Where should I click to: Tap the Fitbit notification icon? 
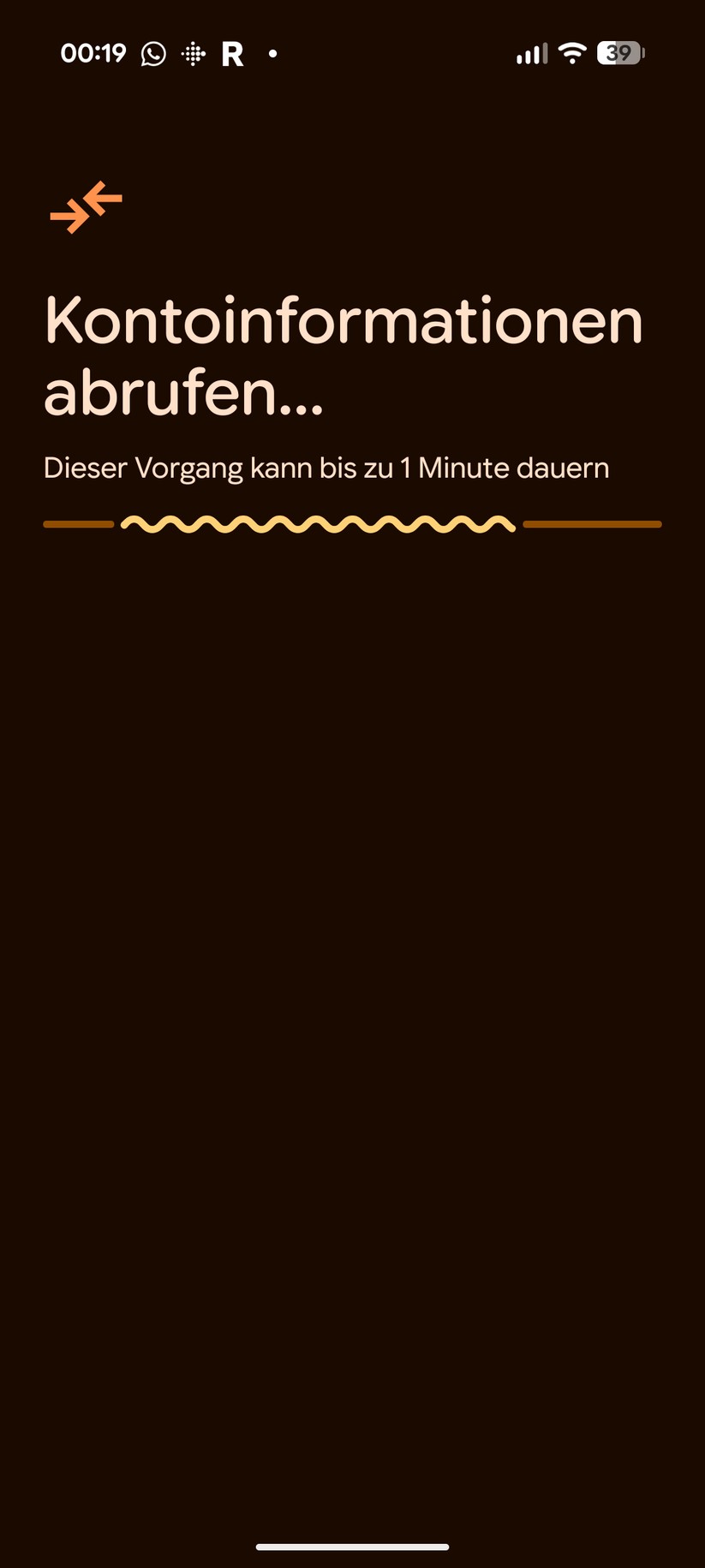coord(194,53)
